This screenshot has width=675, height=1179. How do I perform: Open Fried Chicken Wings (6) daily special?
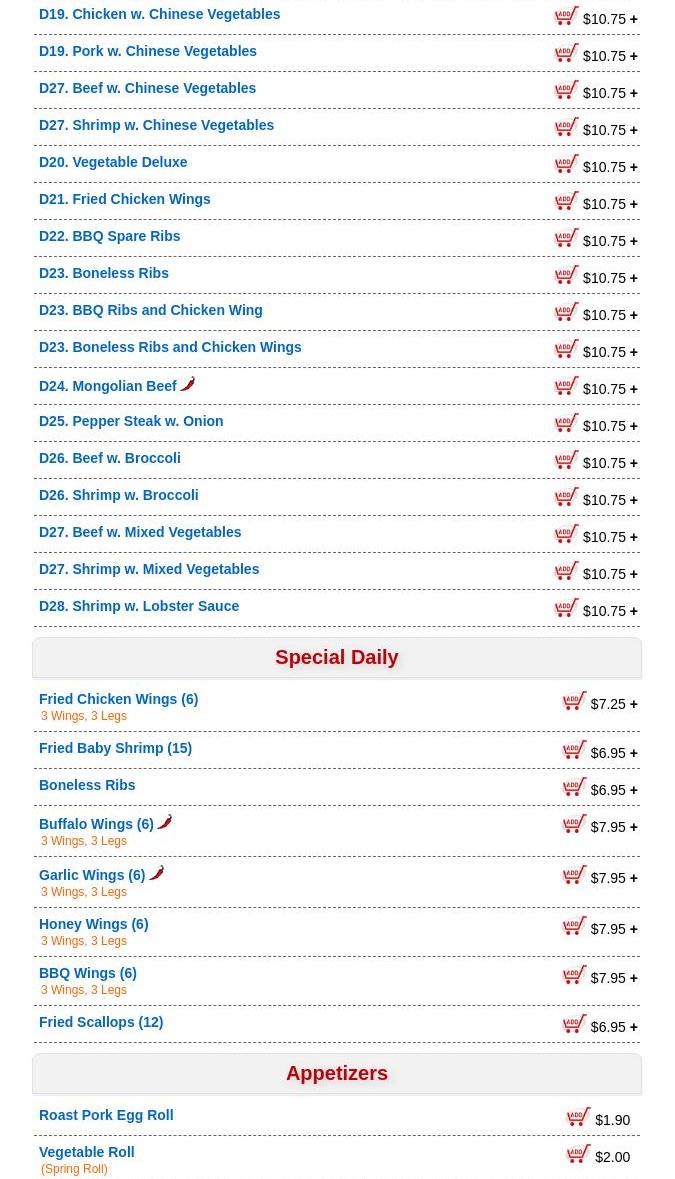[x=118, y=699]
